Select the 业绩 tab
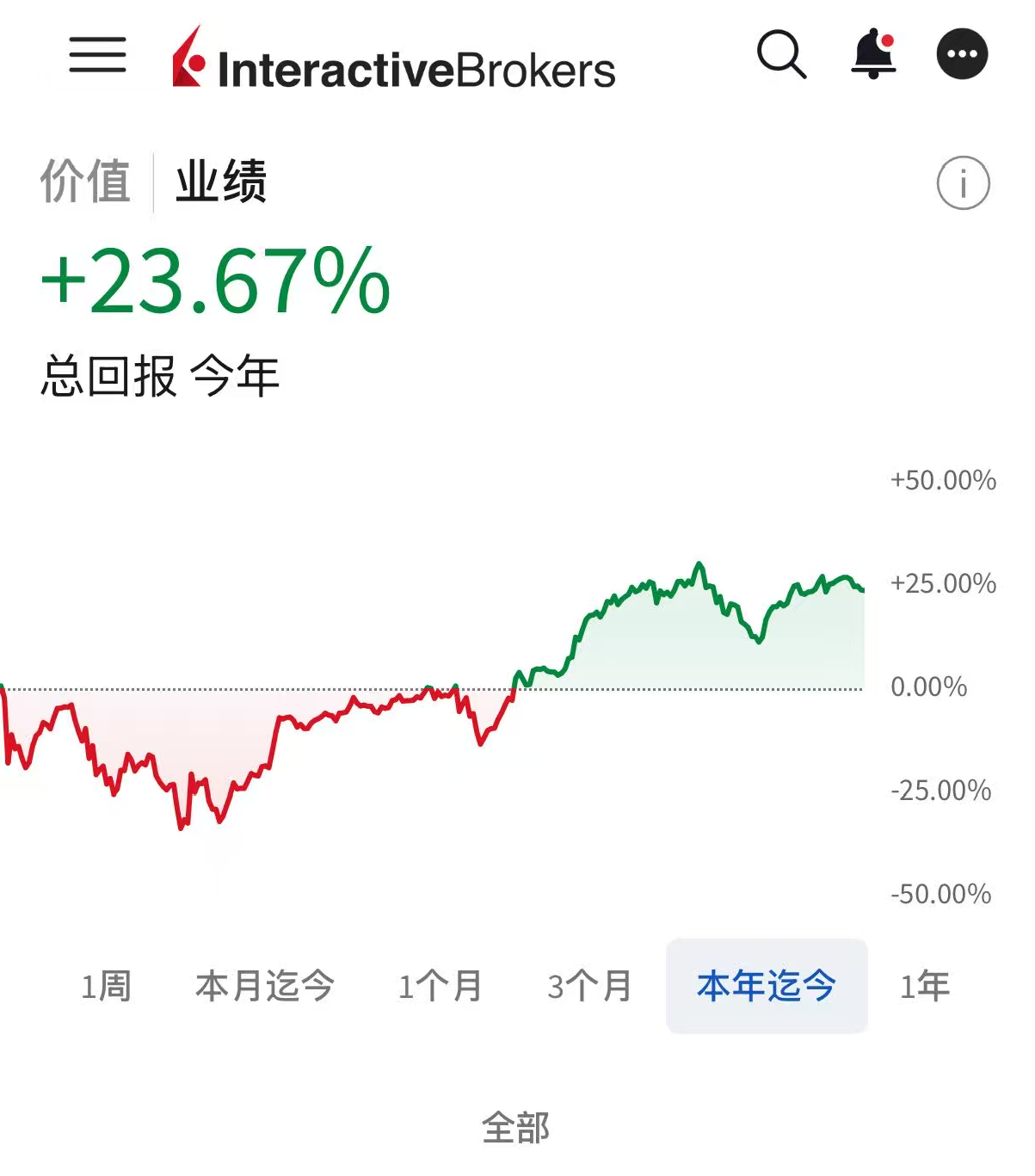1035x1176 pixels. tap(221, 182)
